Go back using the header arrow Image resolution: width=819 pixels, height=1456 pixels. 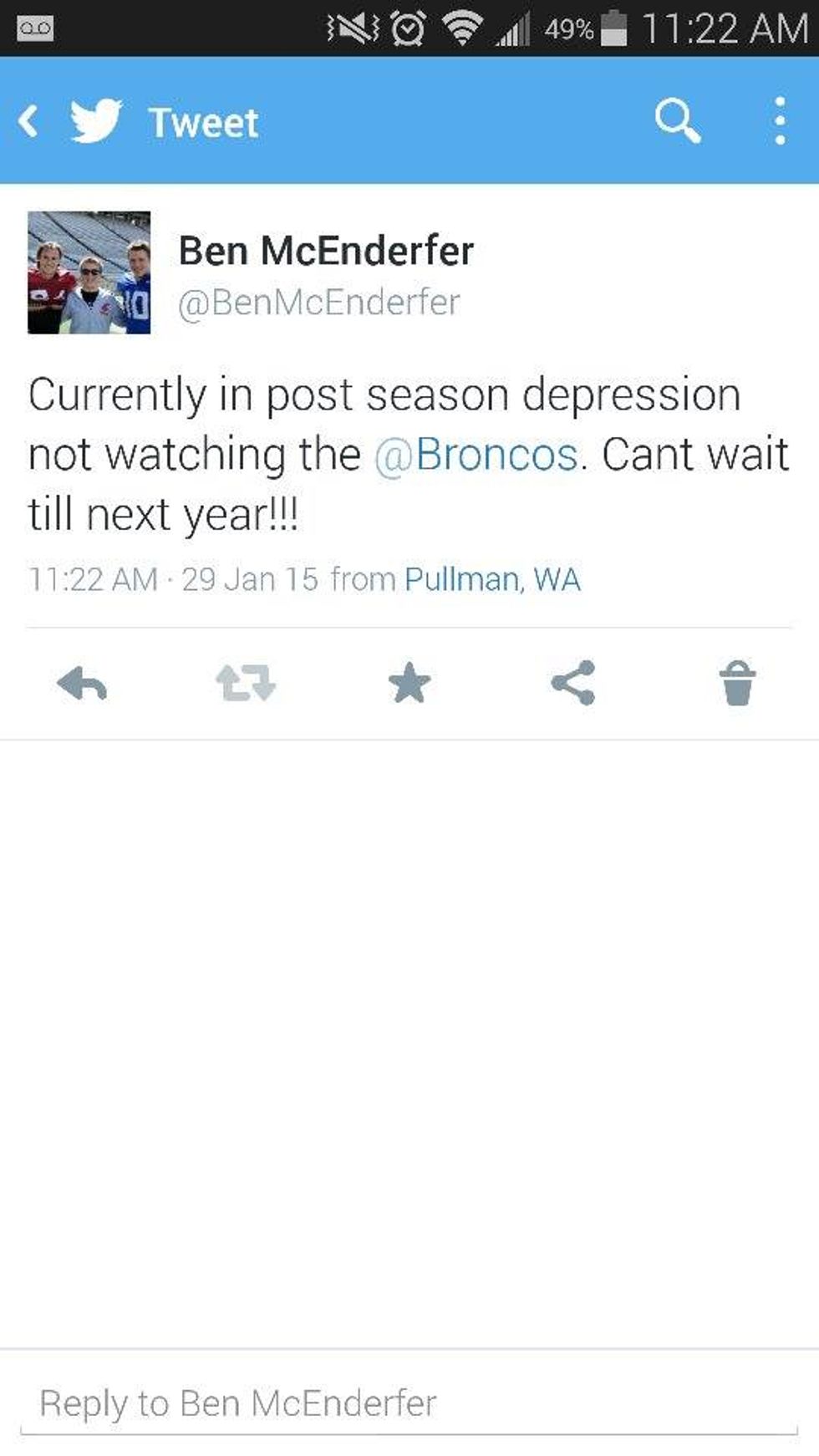29,121
